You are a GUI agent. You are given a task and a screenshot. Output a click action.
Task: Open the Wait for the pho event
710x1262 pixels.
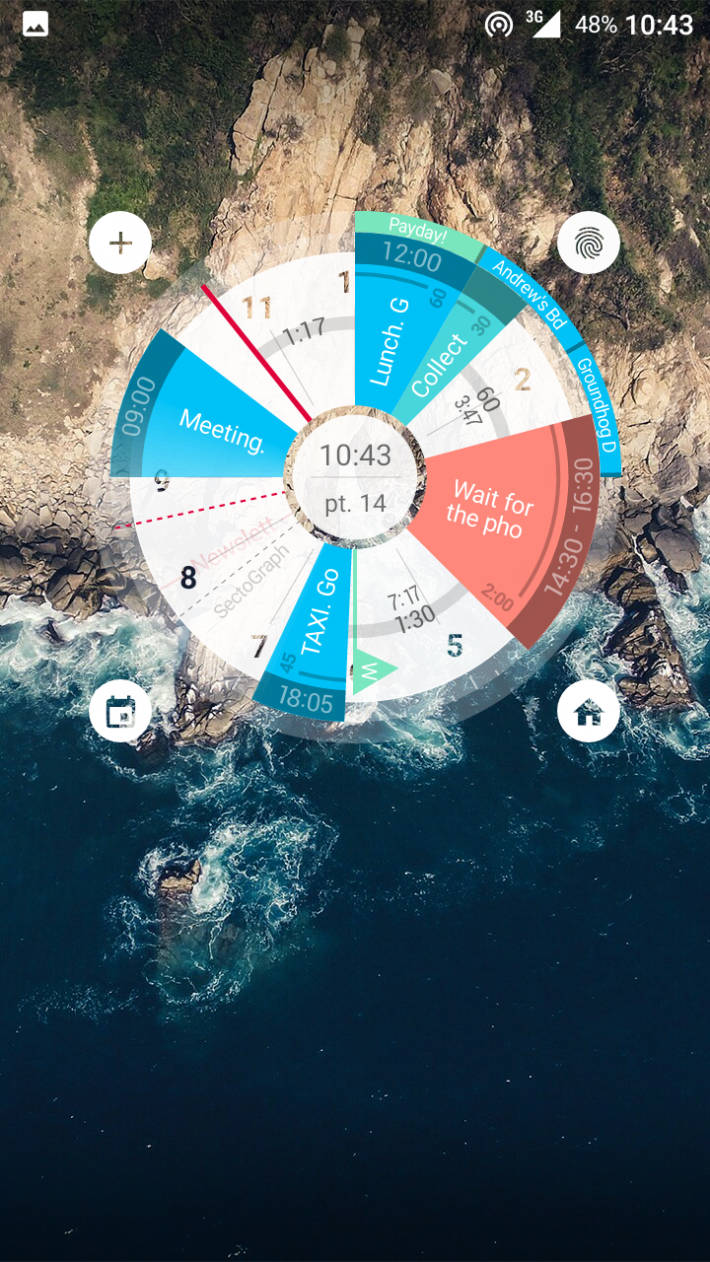pyautogui.click(x=490, y=510)
